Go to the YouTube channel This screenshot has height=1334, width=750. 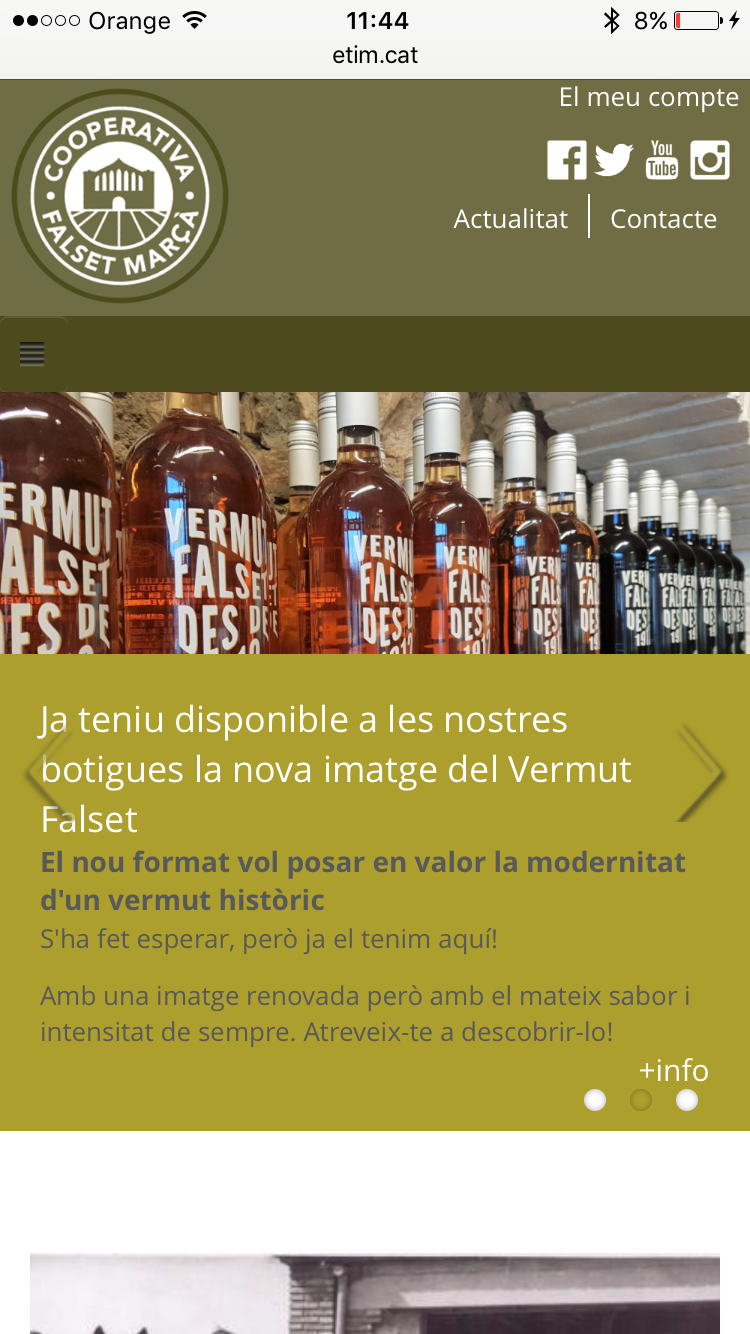(x=661, y=160)
